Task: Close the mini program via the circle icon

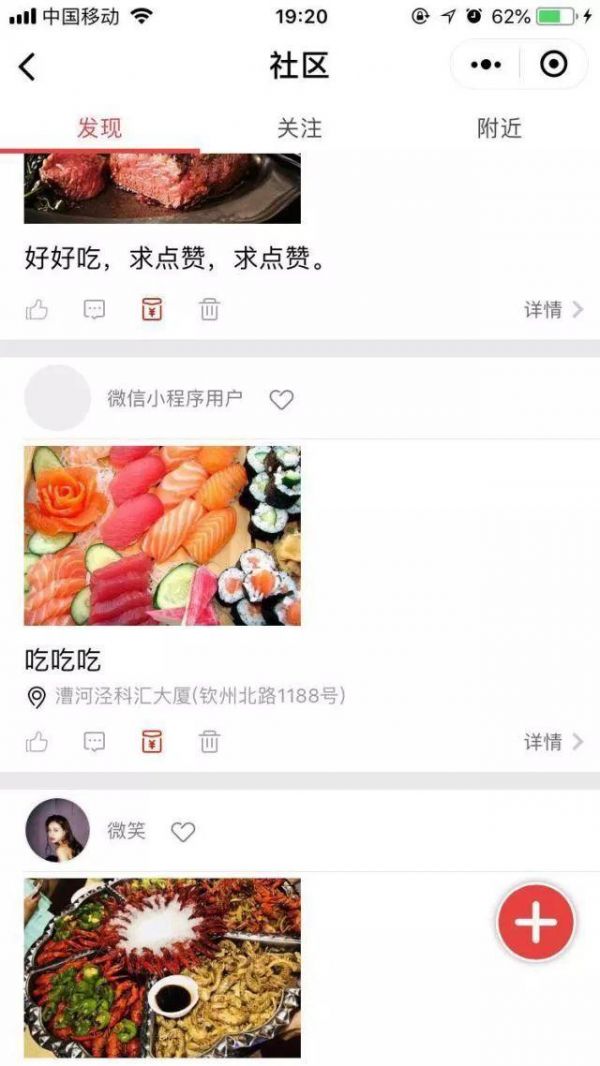Action: pyautogui.click(x=553, y=65)
